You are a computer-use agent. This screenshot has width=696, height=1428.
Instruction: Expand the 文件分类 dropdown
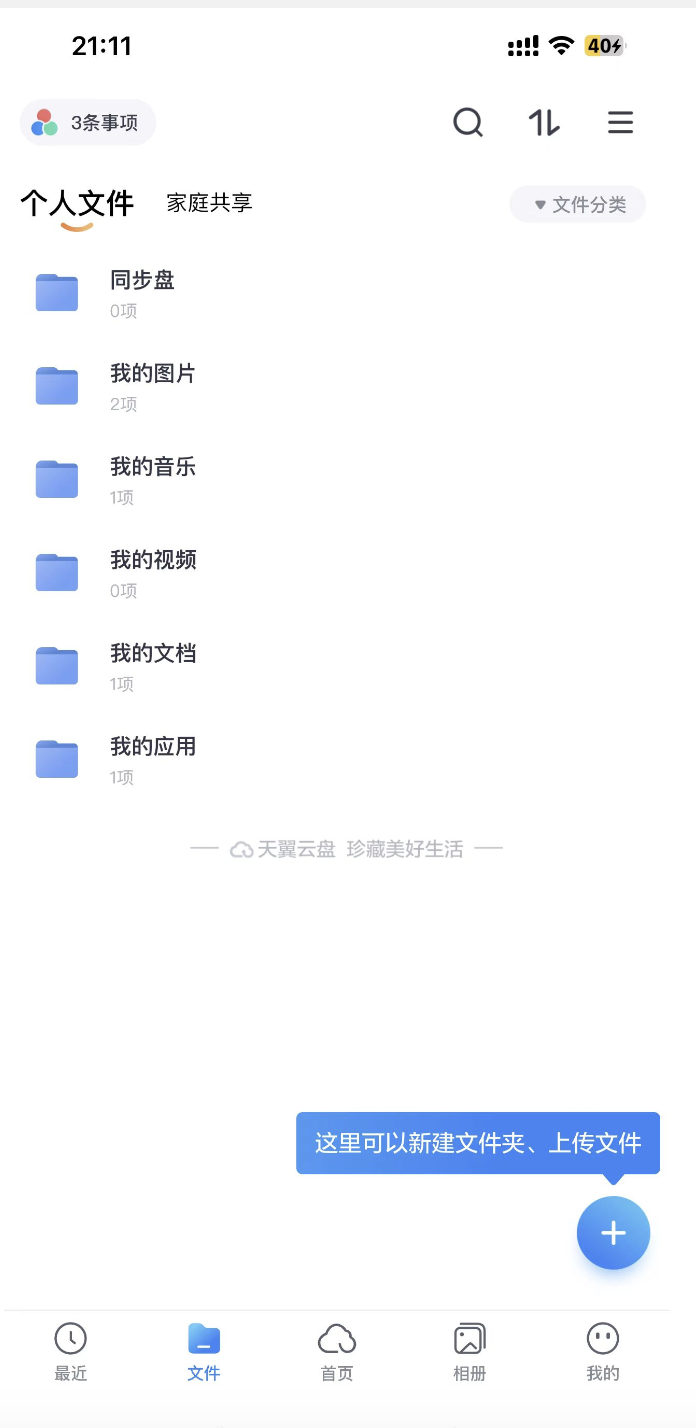click(578, 205)
